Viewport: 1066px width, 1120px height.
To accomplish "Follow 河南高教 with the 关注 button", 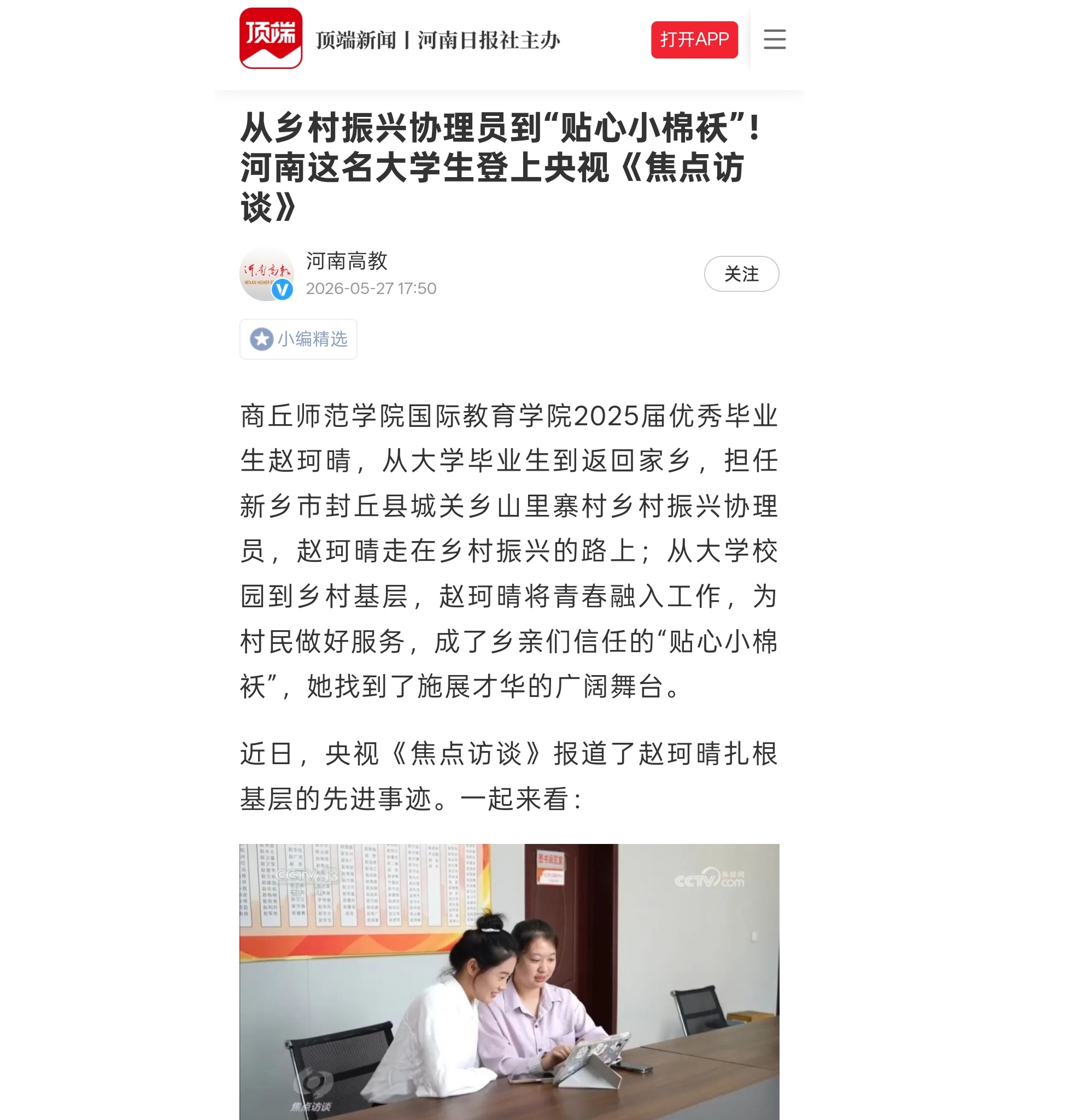I will (741, 274).
